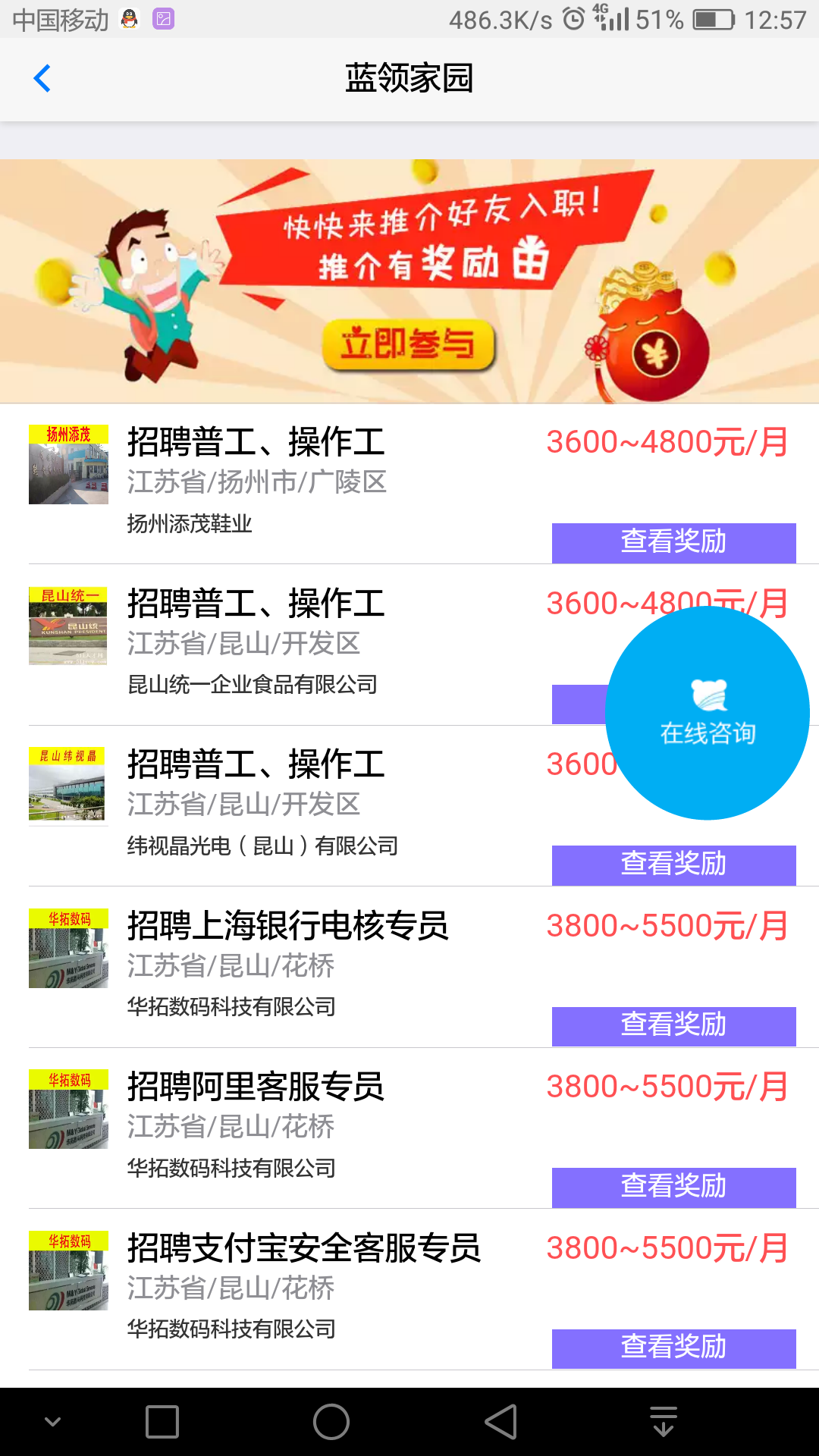Tap the QQ icon in the status bar
The image size is (819, 1456).
(129, 19)
